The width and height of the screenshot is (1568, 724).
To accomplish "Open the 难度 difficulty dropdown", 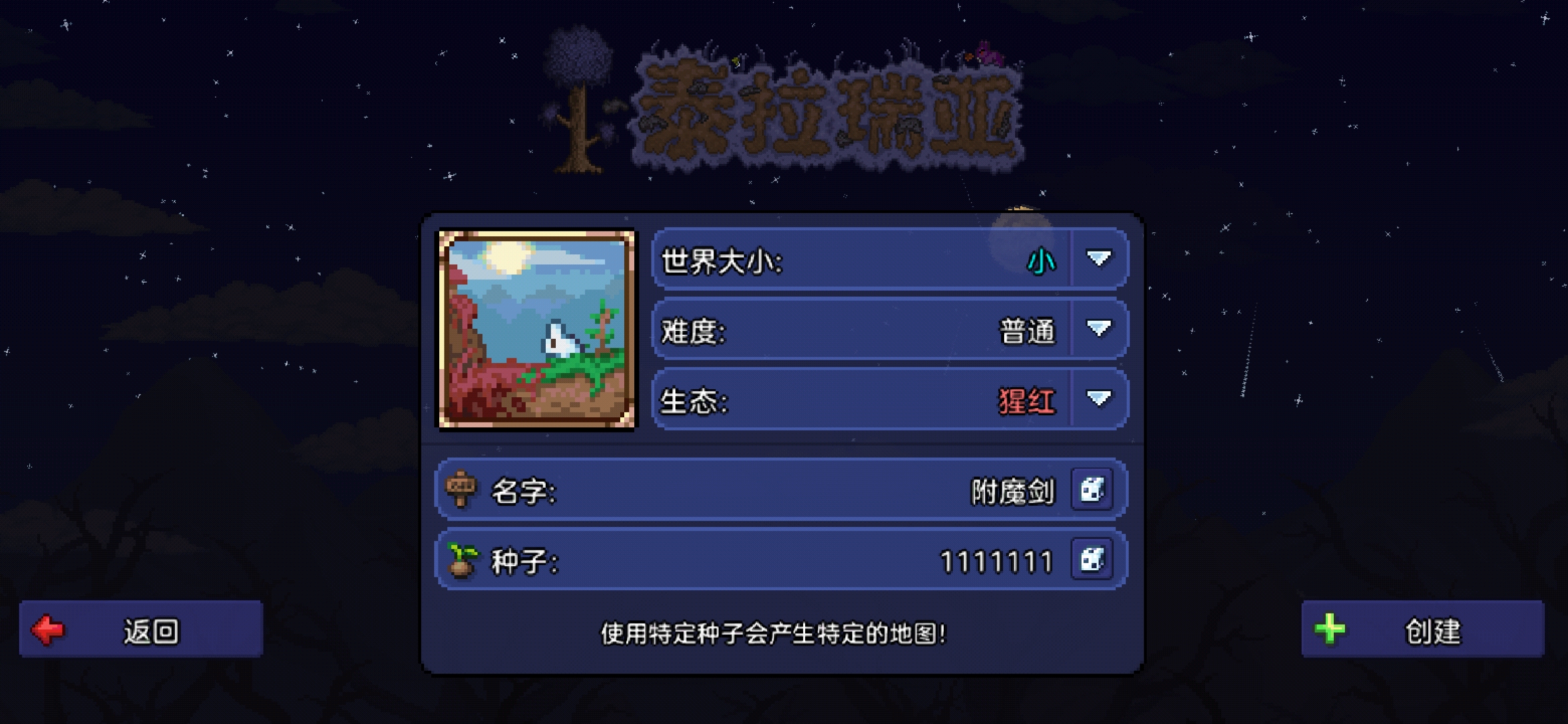I will pos(1098,329).
